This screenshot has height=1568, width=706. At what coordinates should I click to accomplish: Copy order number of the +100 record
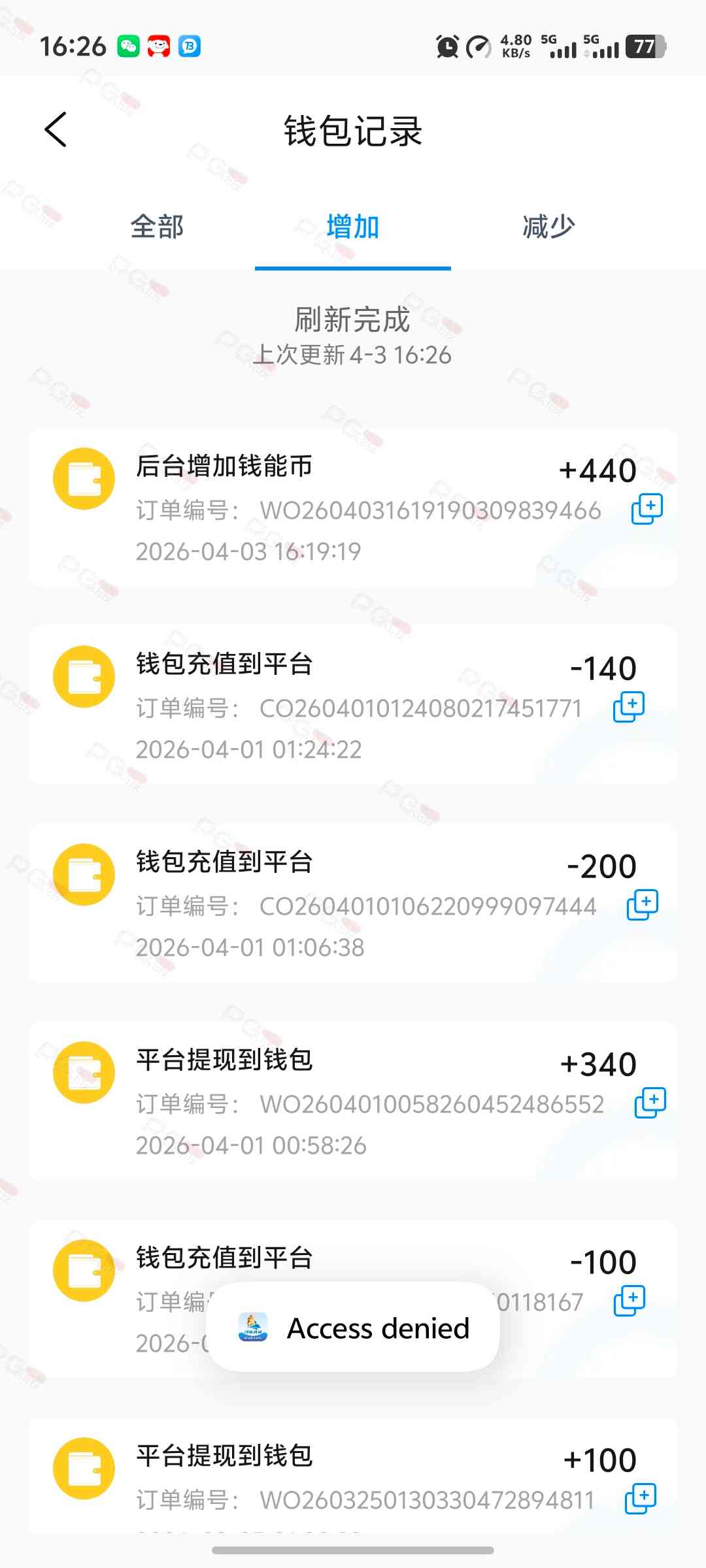point(641,1499)
